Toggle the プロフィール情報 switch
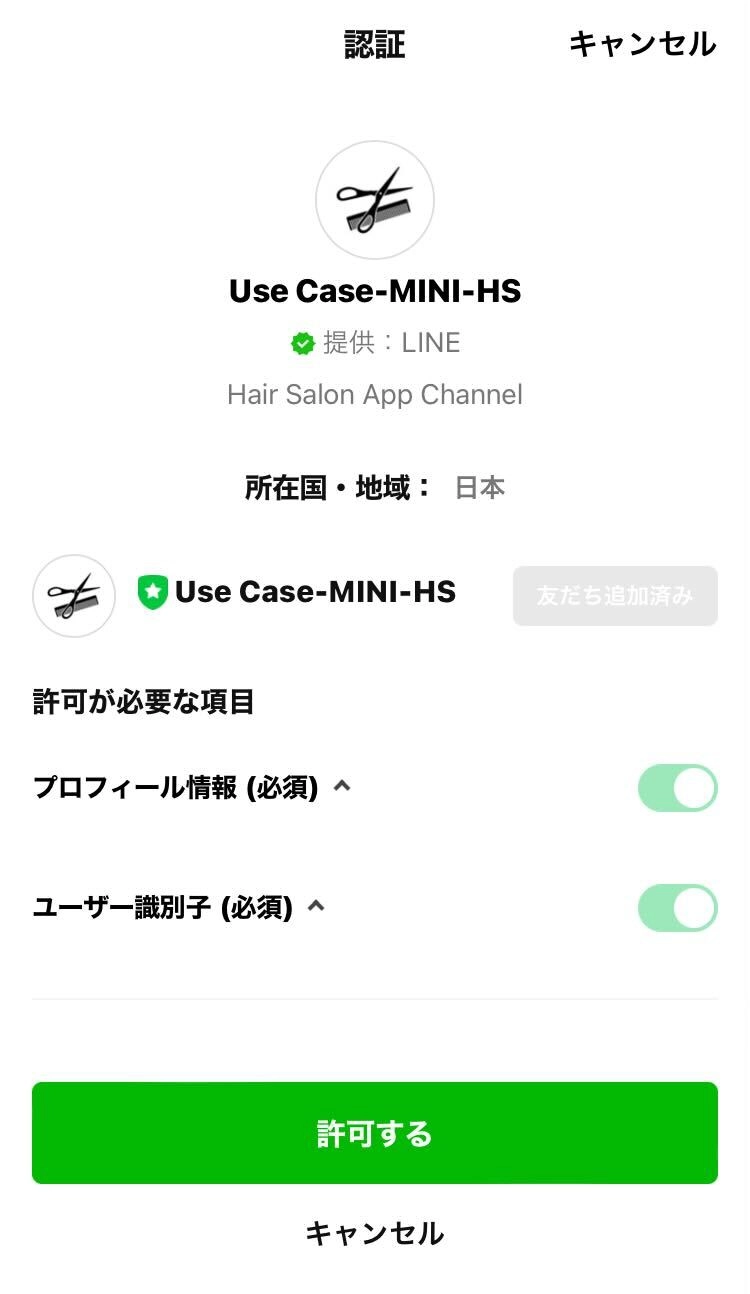The image size is (750, 1294). 677,788
